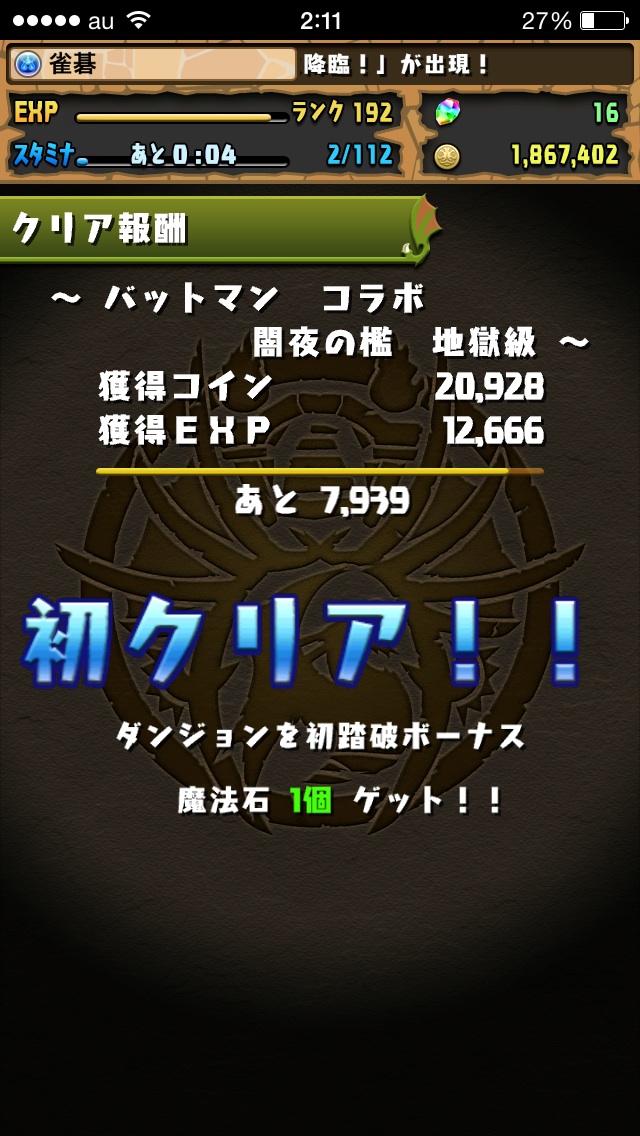The image size is (640, 1136).
Task: Tap the 初クリア banner to continue
Action: 303,640
